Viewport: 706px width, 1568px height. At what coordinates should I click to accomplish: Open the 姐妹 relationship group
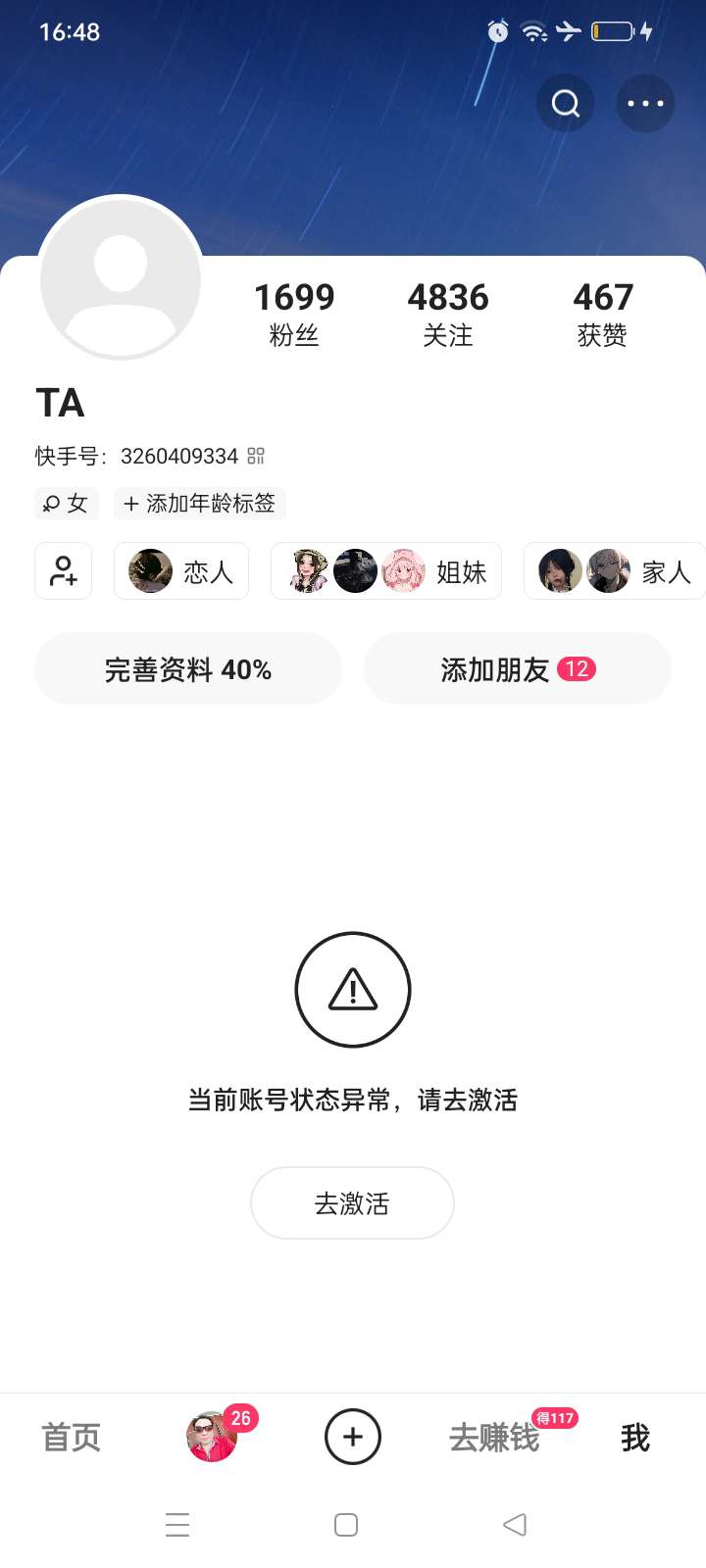(386, 571)
